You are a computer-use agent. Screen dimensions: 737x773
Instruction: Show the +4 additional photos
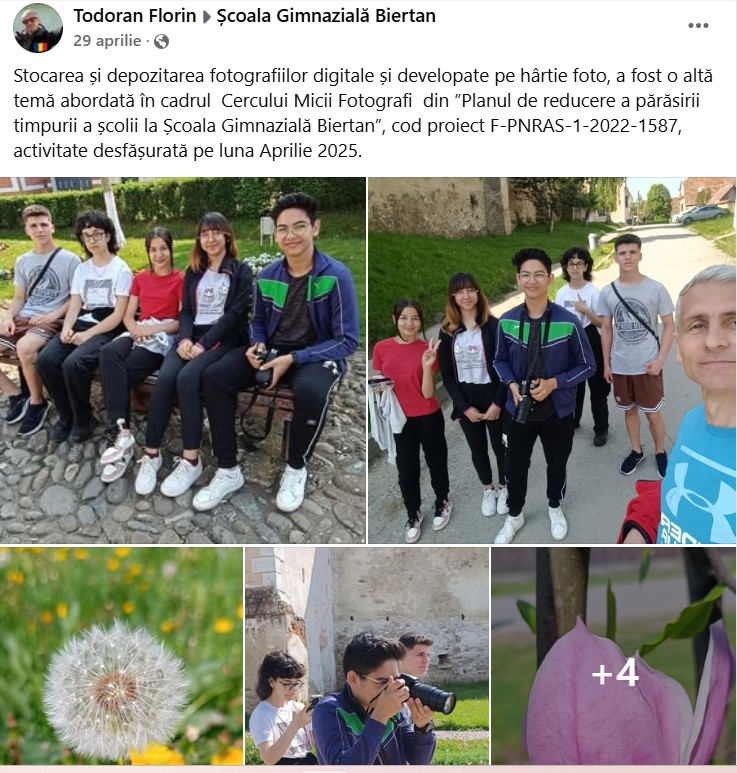point(613,656)
